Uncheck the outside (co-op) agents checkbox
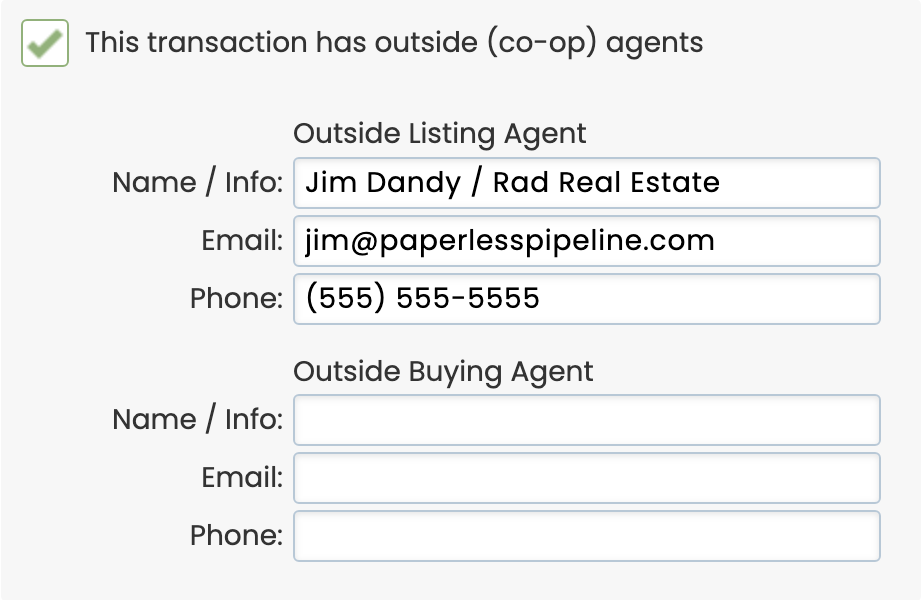This screenshot has height=600, width=924. [45, 44]
